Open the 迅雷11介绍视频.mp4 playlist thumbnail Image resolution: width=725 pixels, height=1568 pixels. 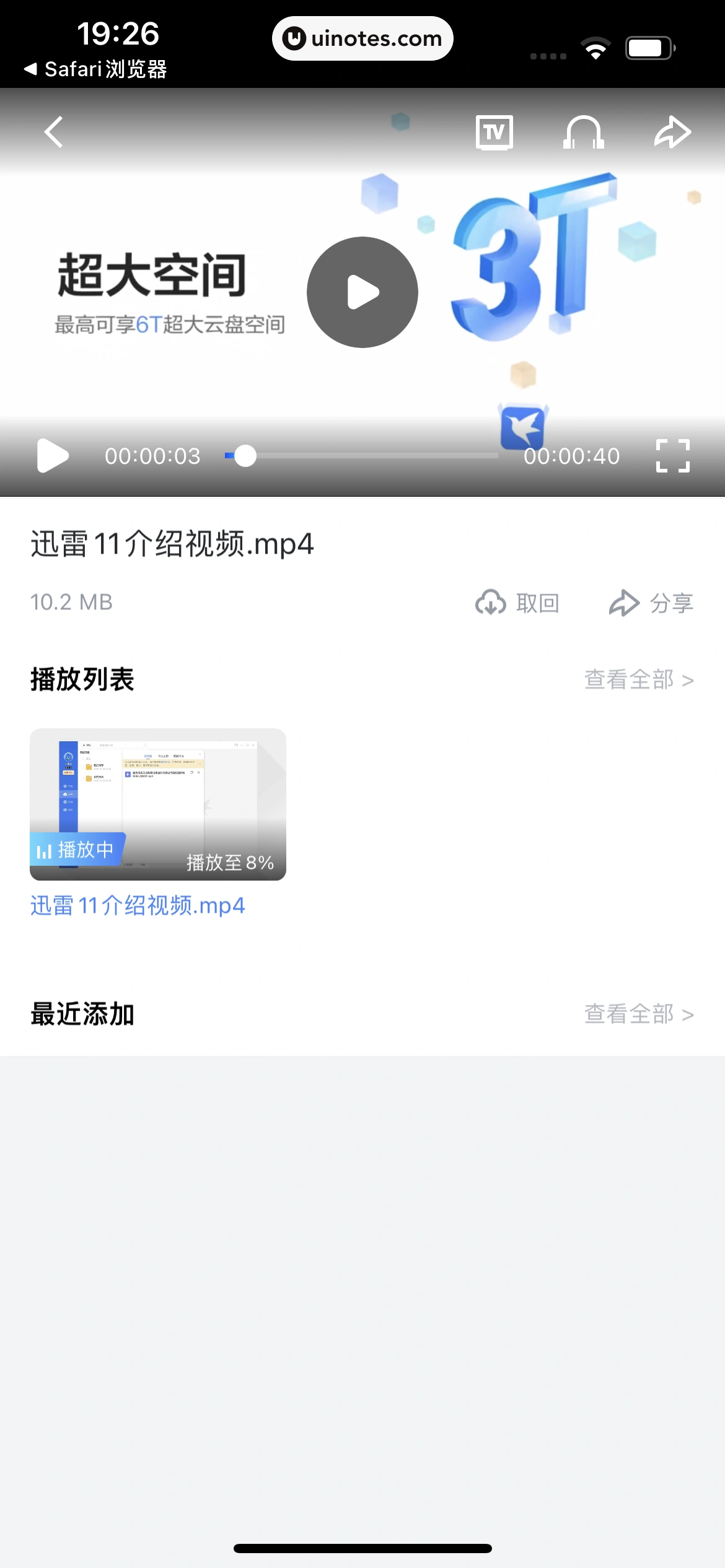[x=158, y=804]
